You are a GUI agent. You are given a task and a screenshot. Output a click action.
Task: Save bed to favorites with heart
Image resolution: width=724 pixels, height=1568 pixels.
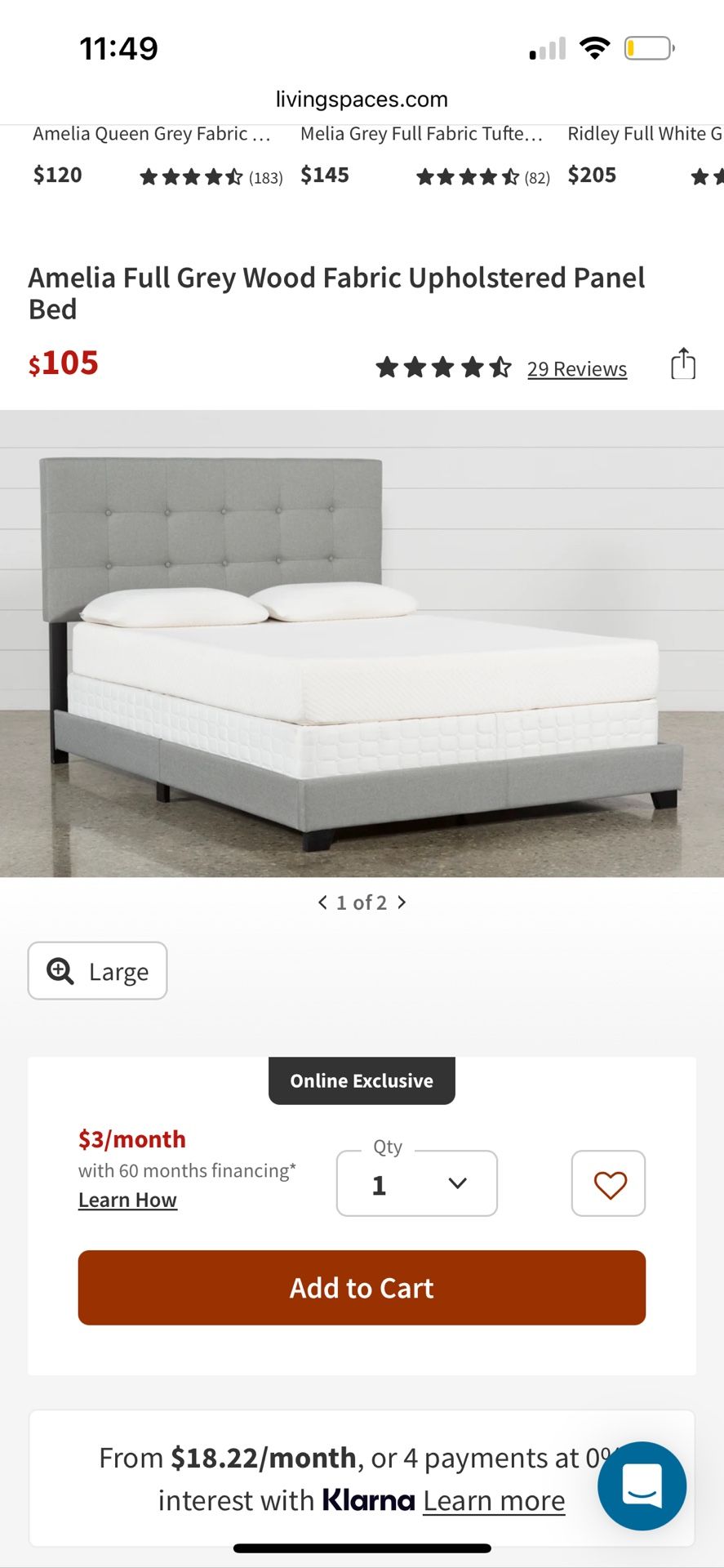pos(609,1183)
